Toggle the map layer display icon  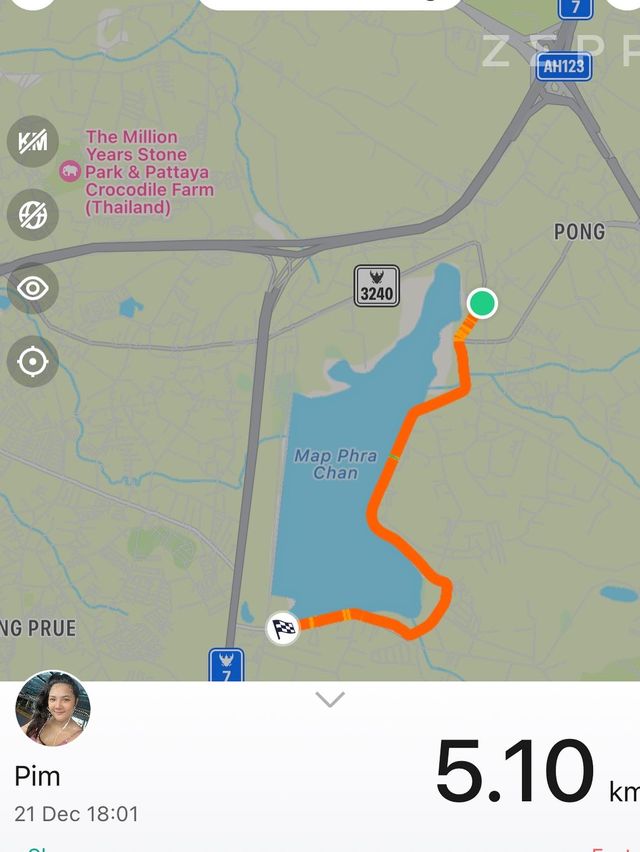click(x=33, y=214)
